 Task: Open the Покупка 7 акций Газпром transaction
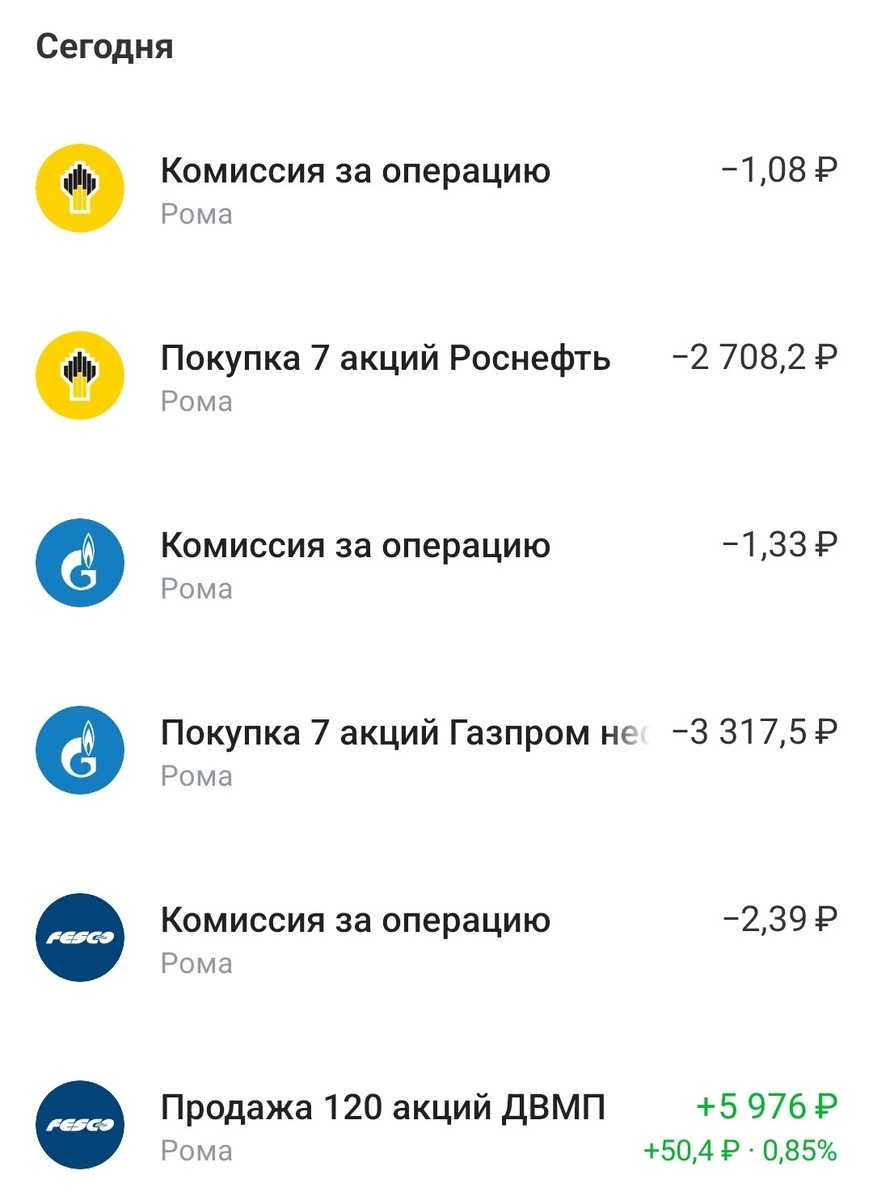pyautogui.click(x=400, y=733)
